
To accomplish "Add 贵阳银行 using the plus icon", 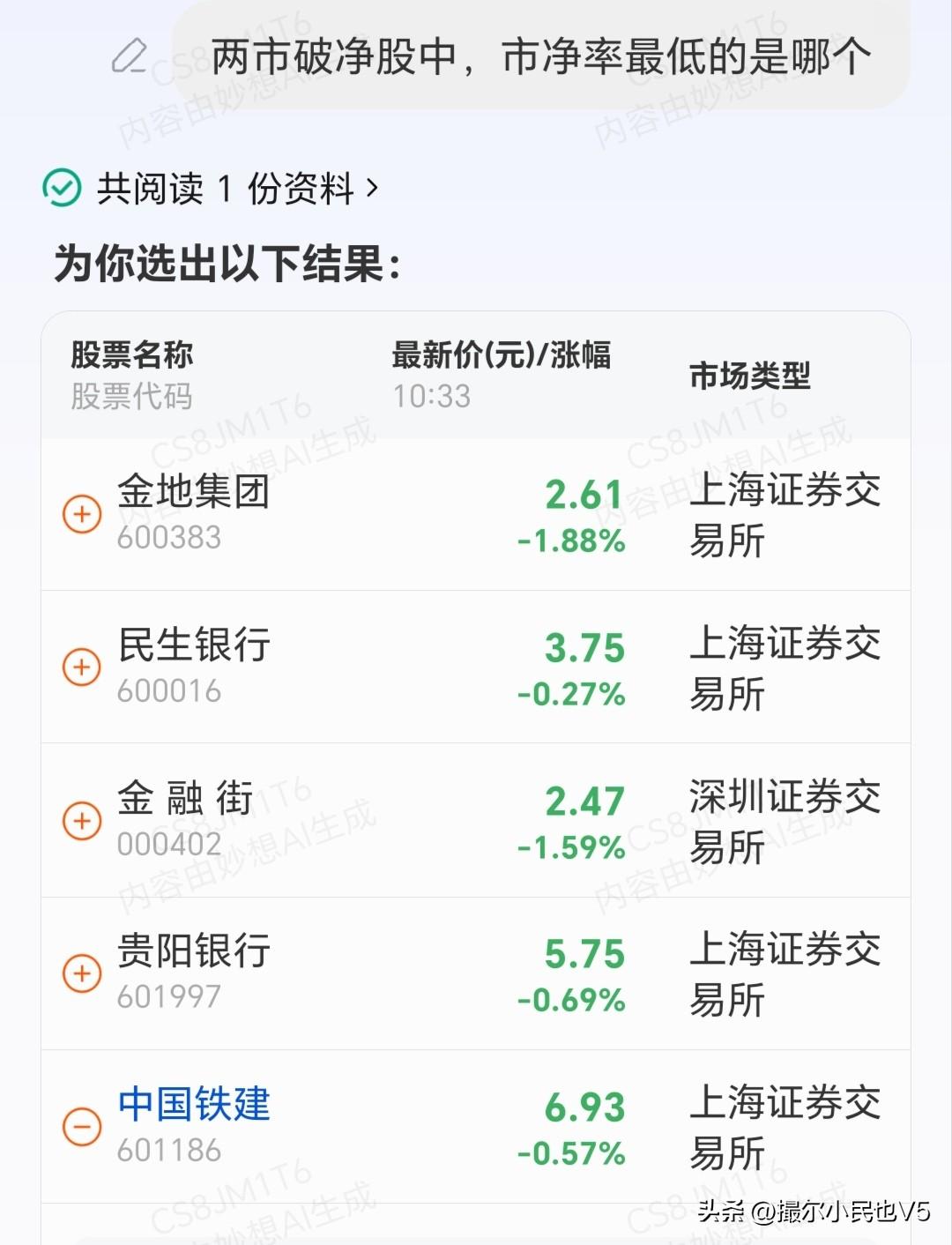I will [81, 974].
